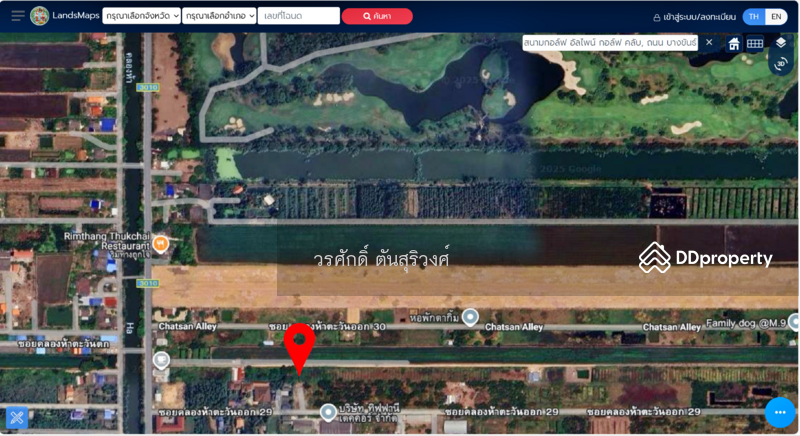800x436 pixels.
Task: Switch language to TH
Action: pyautogui.click(x=753, y=17)
